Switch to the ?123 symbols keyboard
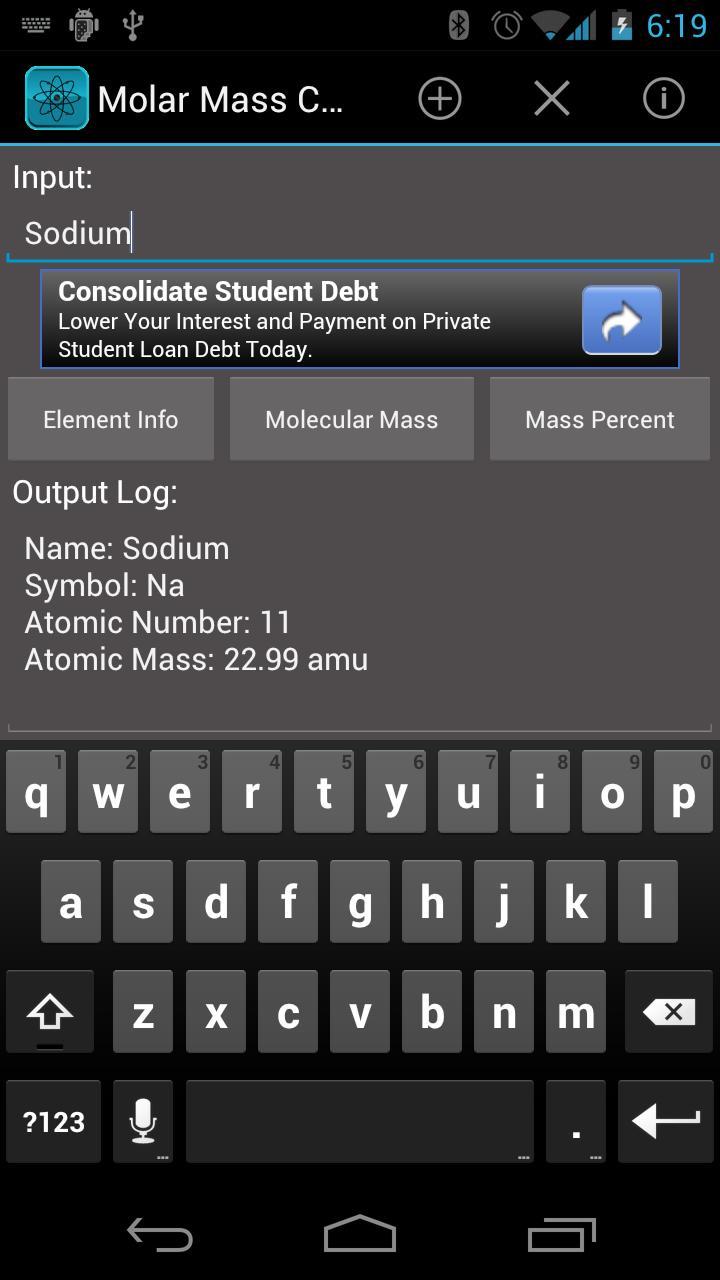Screen dimensions: 720x1280 (53, 1121)
